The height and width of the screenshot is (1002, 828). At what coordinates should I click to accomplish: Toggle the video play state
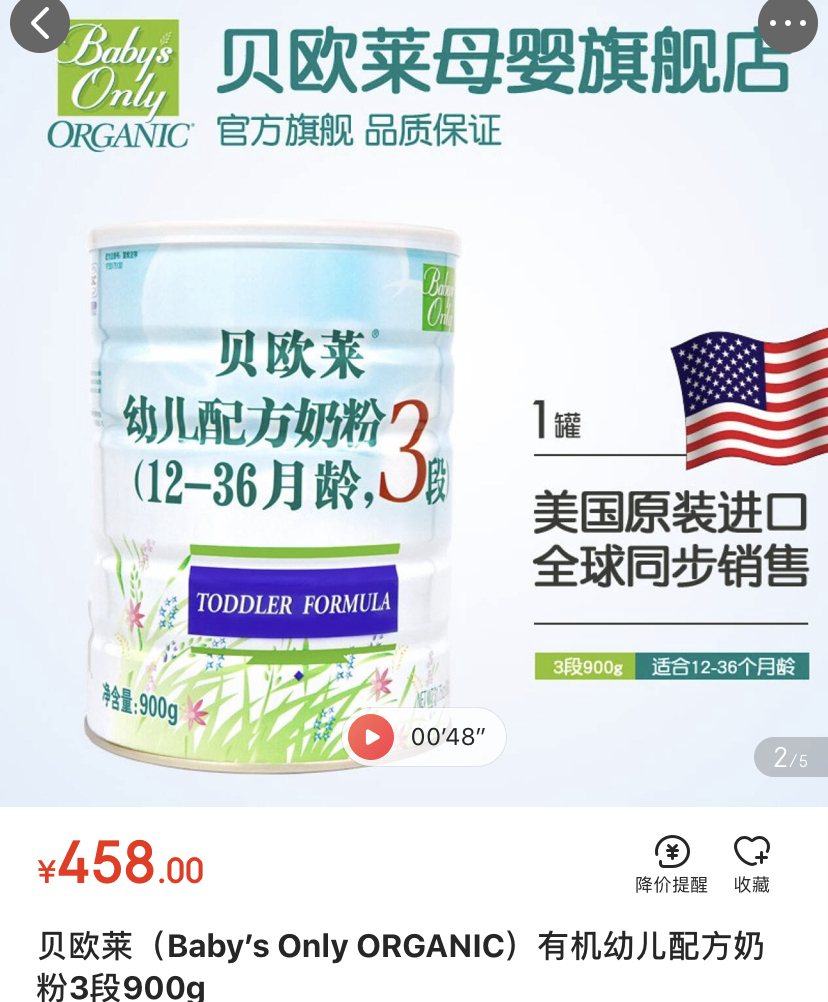point(370,737)
